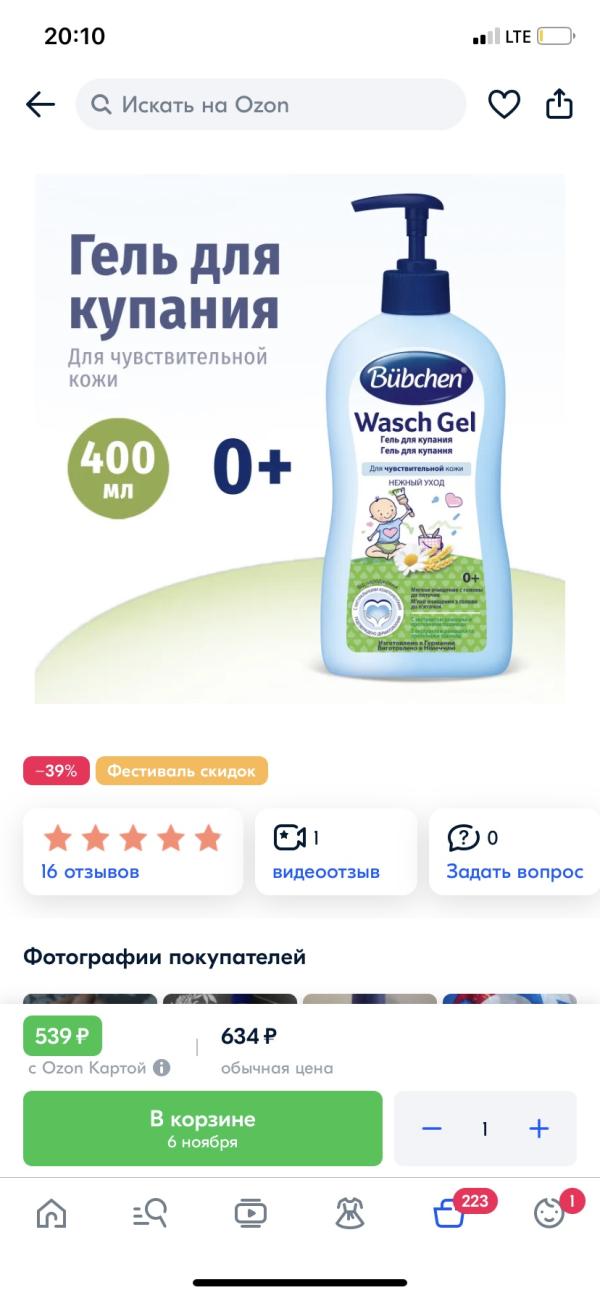Open the 16 отзывов reviews card
This screenshot has height=1297, width=600.
coord(133,852)
